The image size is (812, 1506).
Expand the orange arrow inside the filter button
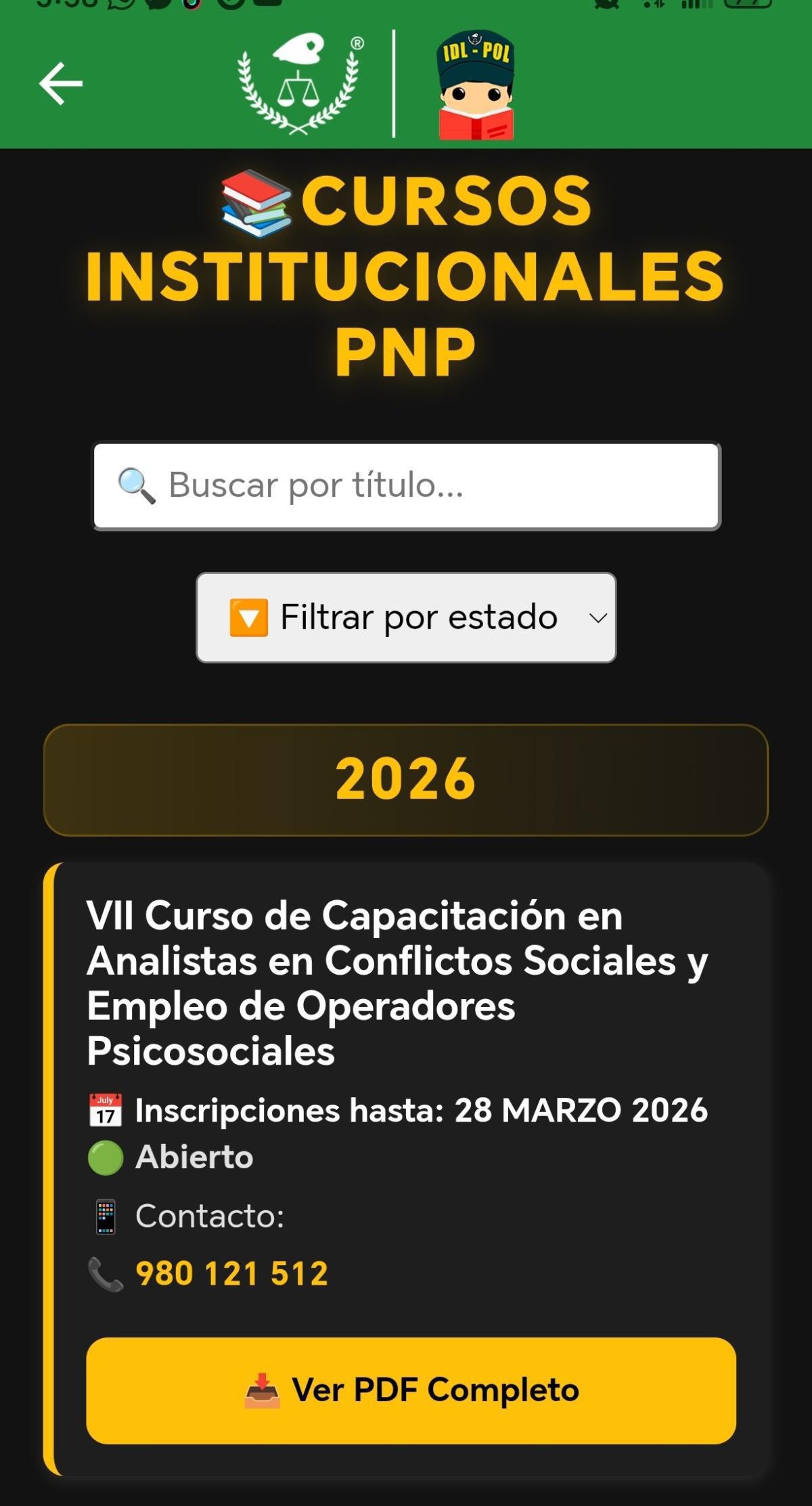tap(249, 617)
